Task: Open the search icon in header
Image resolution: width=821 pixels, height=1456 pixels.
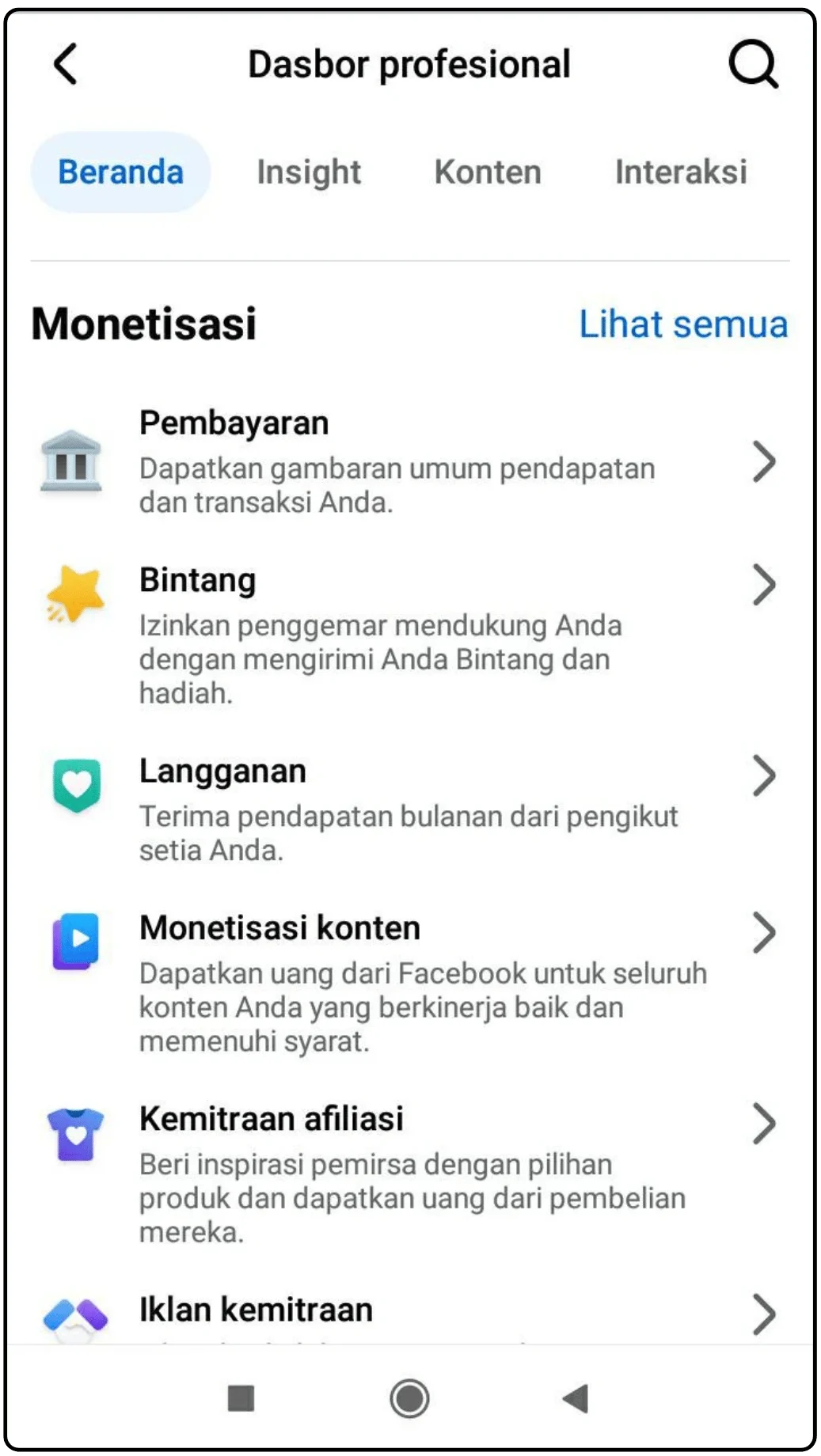Action: (753, 64)
